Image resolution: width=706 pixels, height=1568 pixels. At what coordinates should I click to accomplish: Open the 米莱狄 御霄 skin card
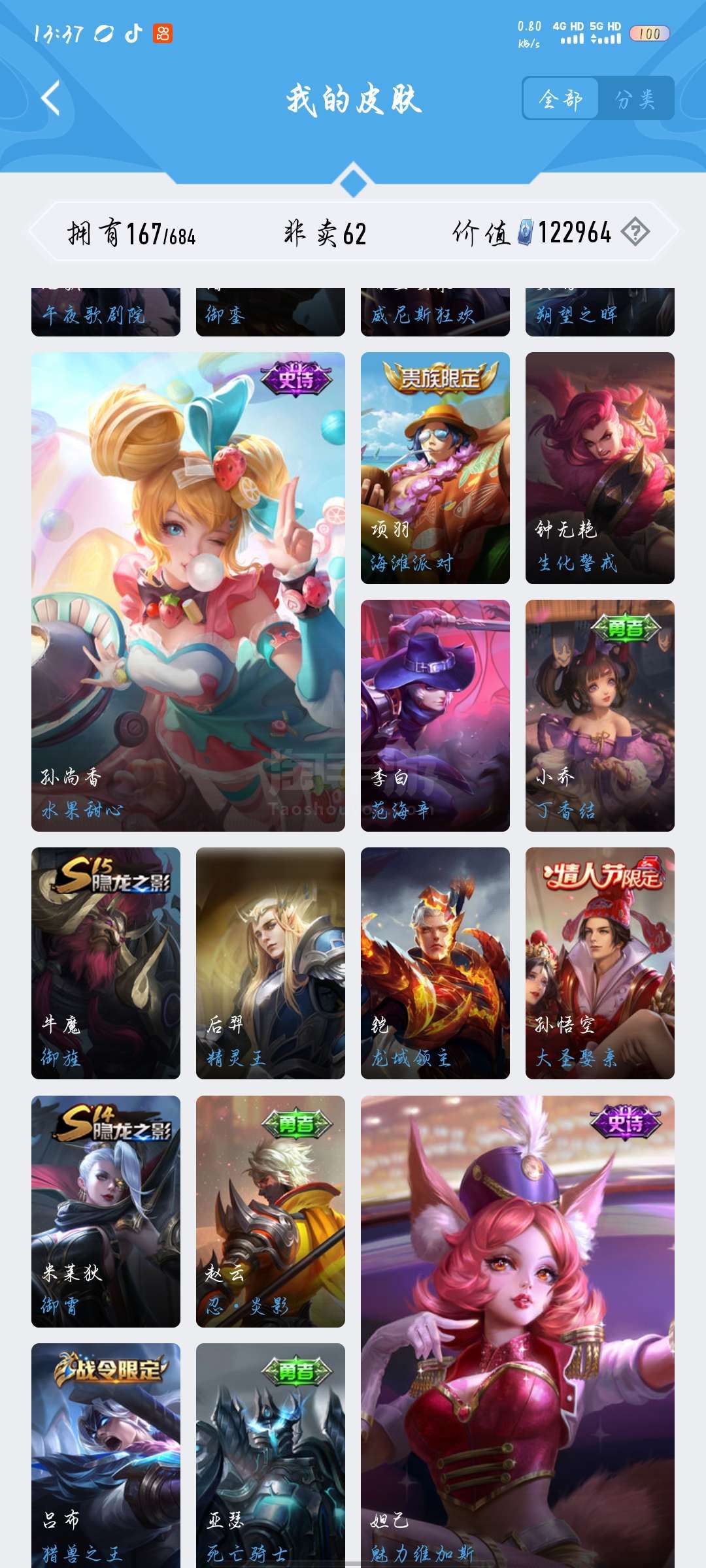tap(106, 1211)
